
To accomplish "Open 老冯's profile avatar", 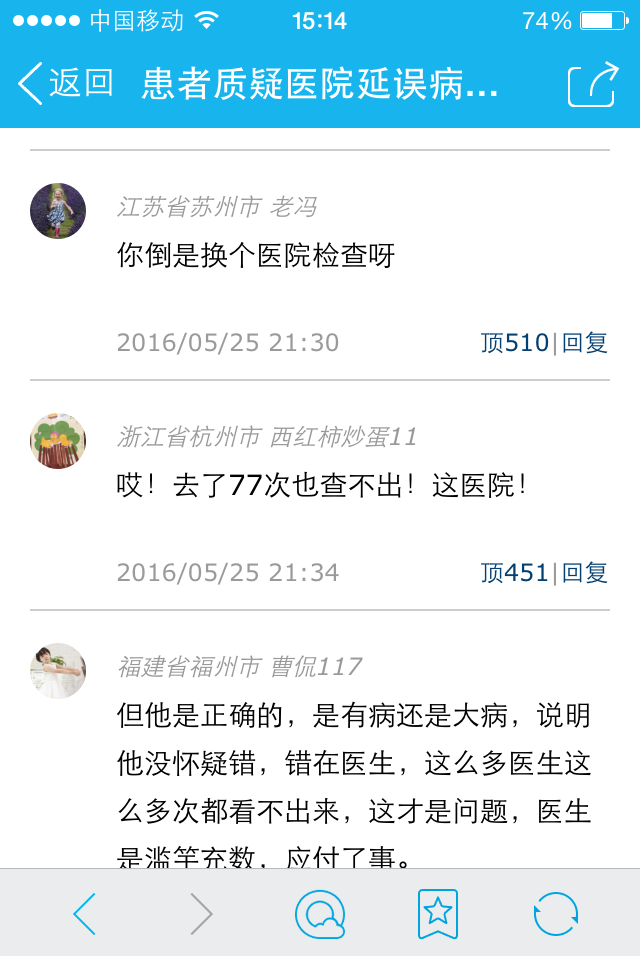I will [58, 211].
